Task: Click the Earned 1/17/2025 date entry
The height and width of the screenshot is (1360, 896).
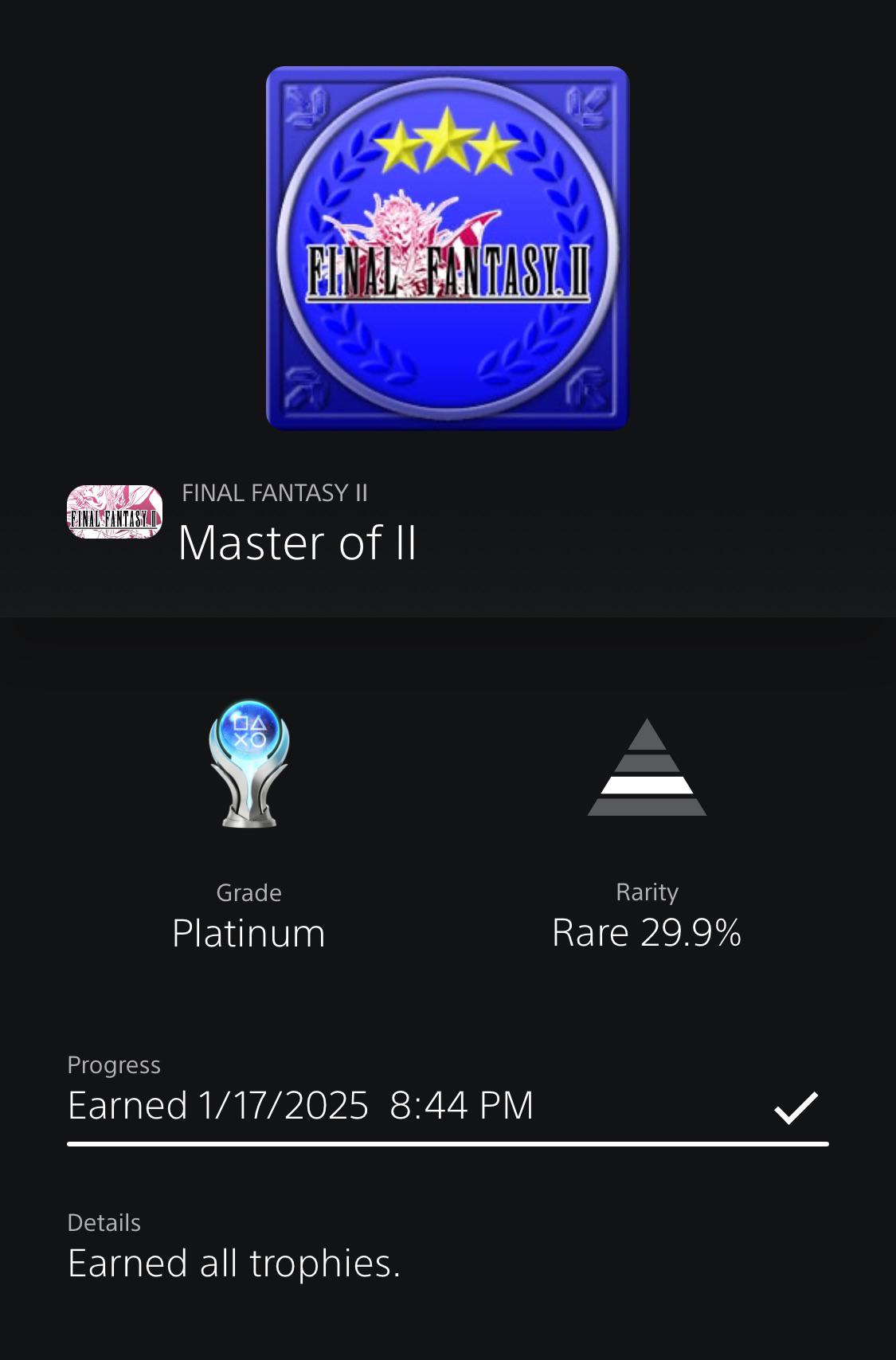Action: tap(301, 1106)
